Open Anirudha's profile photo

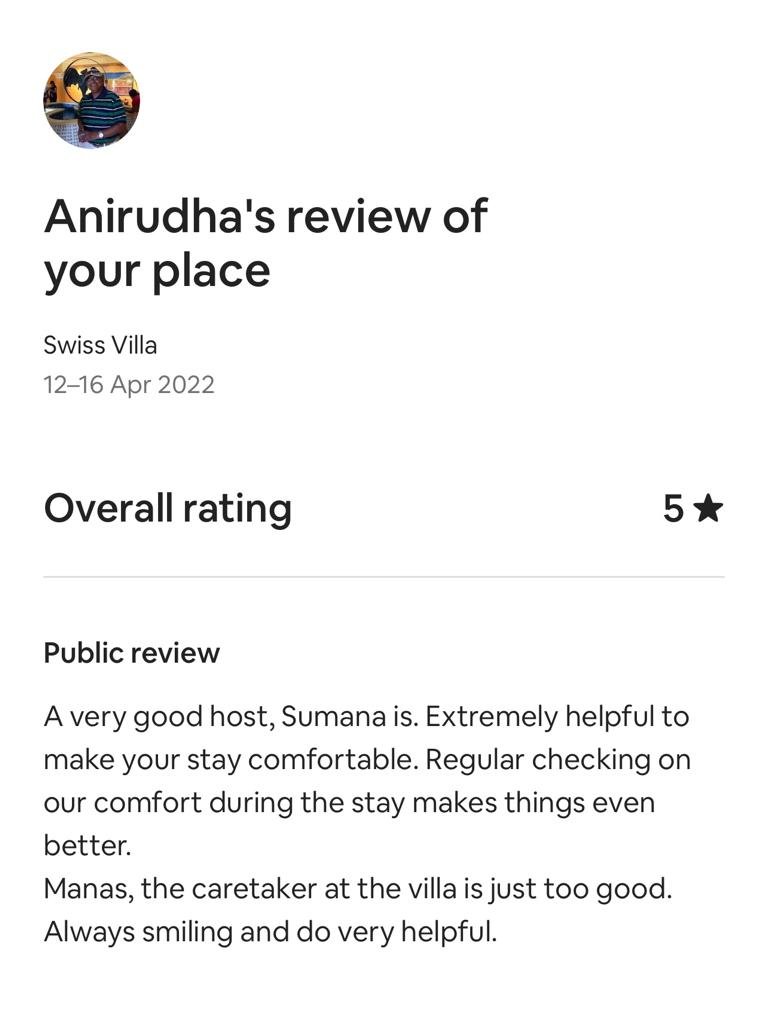(91, 101)
